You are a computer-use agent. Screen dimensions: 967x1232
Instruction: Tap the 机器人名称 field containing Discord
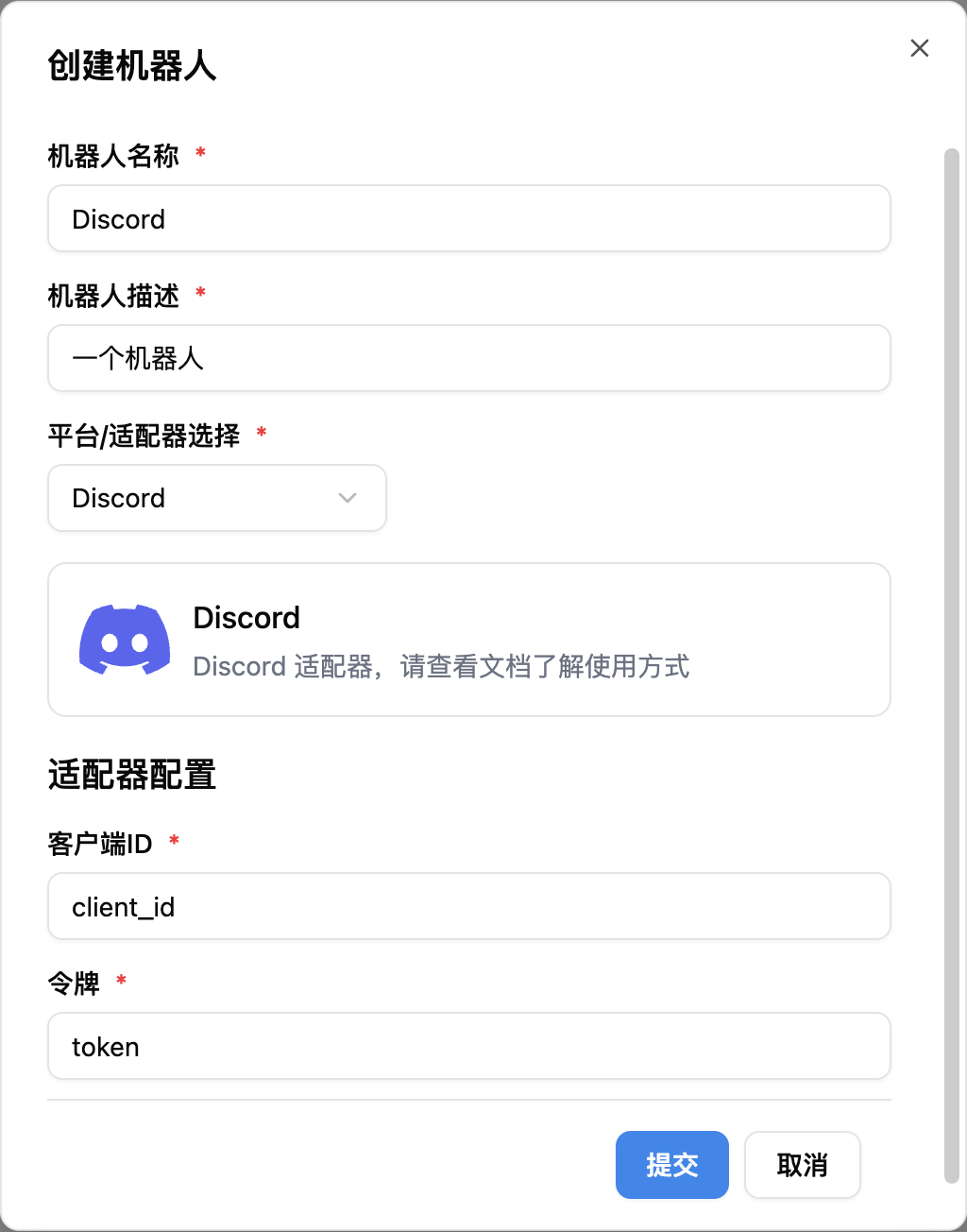click(x=468, y=219)
